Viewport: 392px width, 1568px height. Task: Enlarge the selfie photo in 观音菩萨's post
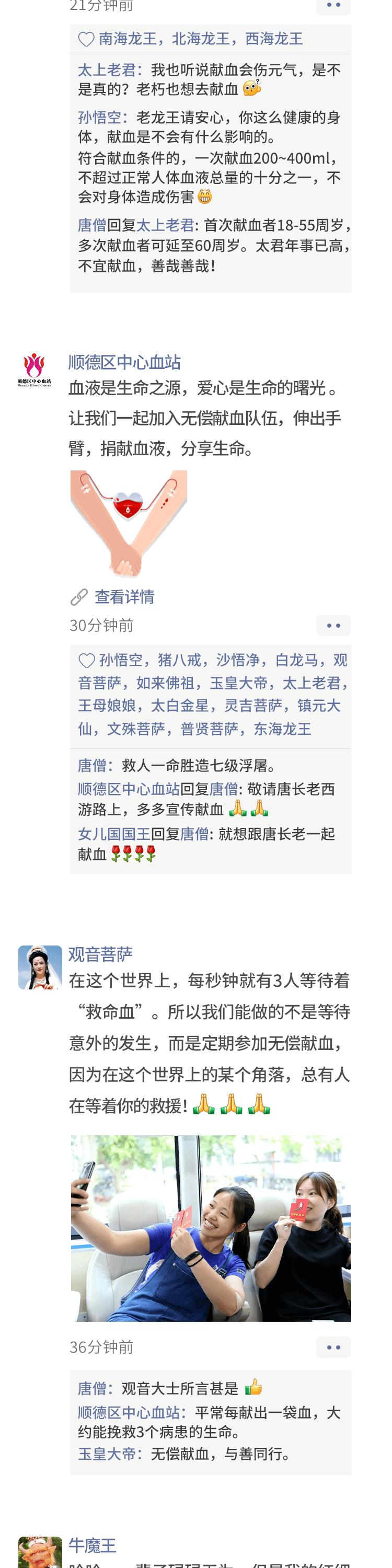211,1228
